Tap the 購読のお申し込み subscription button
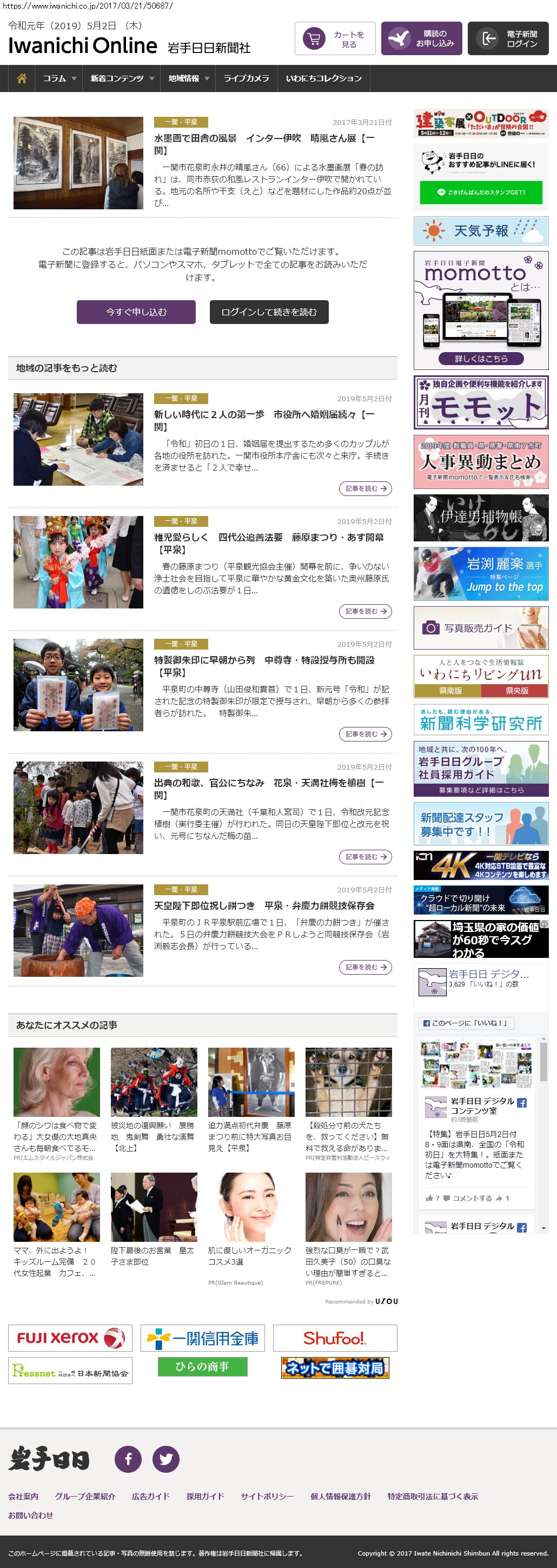Viewport: 557px width, 1568px height. 421,39
